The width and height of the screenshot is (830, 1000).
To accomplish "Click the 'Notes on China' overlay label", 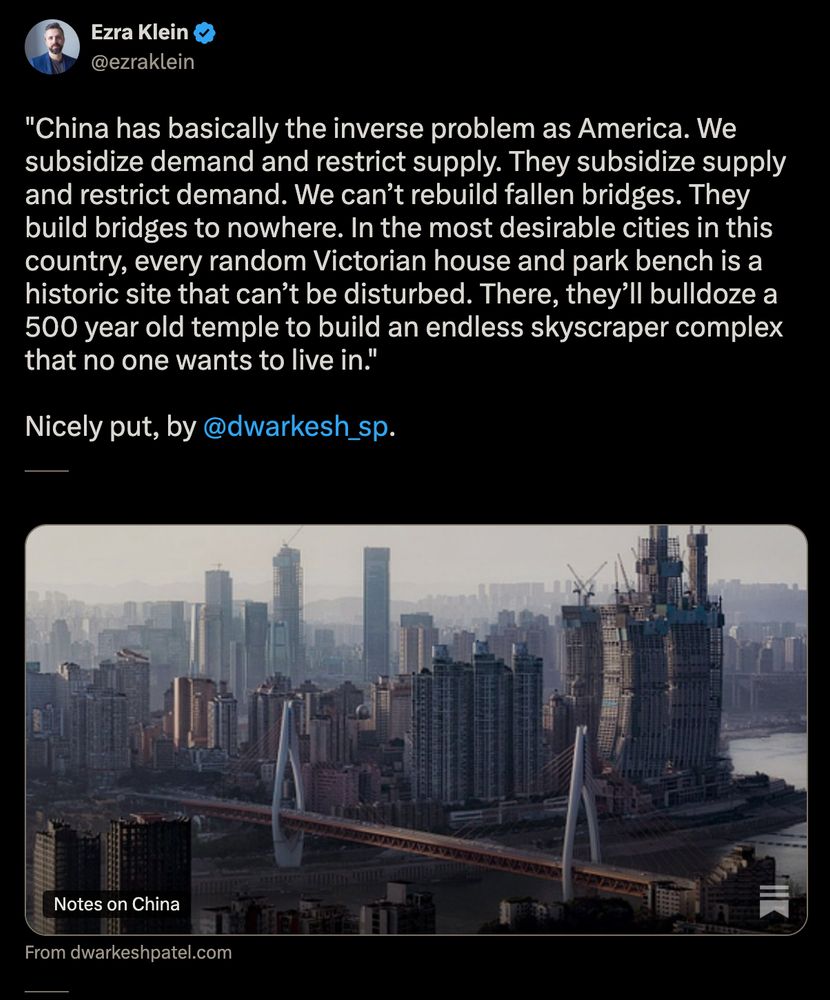I will point(117,904).
